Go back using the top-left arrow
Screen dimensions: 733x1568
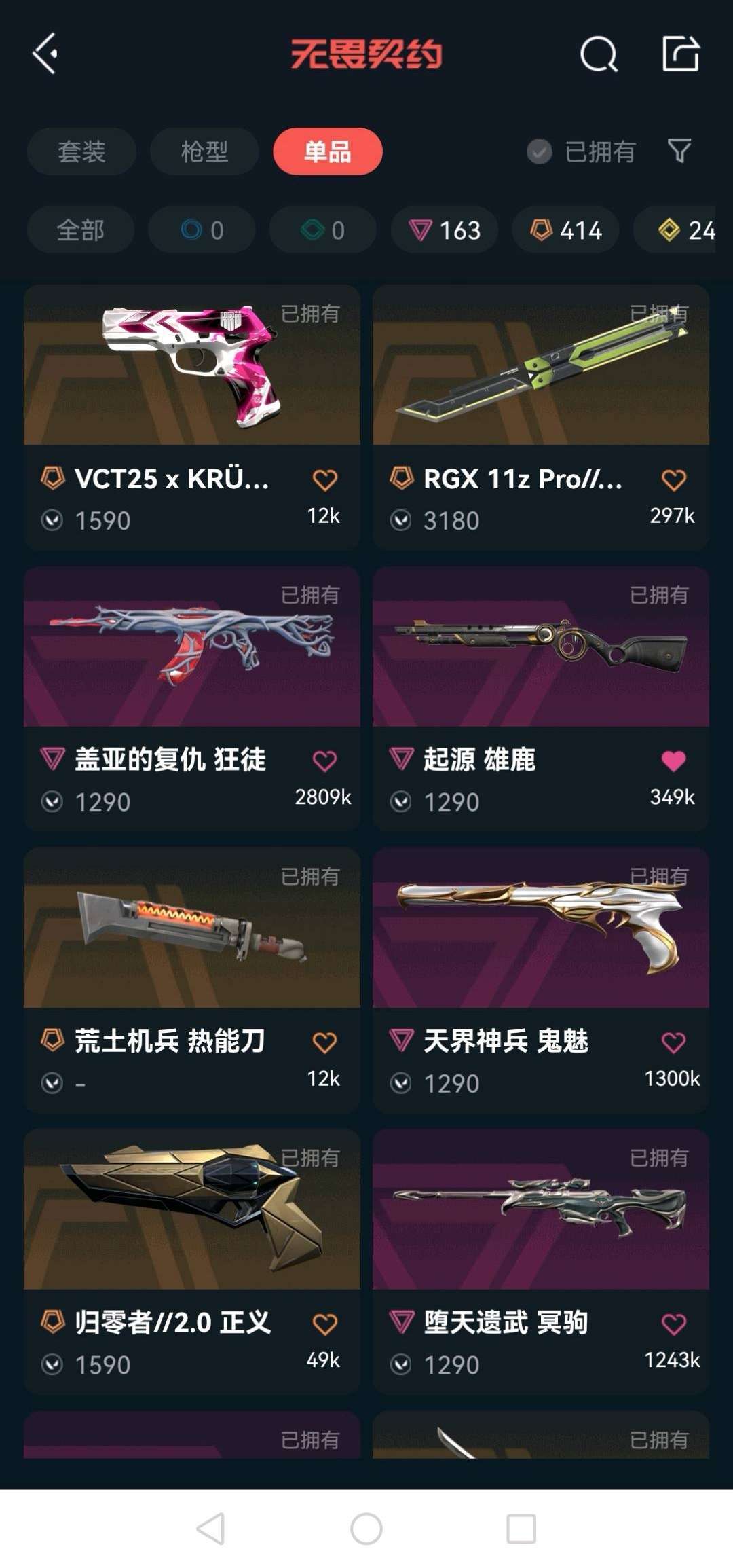(45, 54)
